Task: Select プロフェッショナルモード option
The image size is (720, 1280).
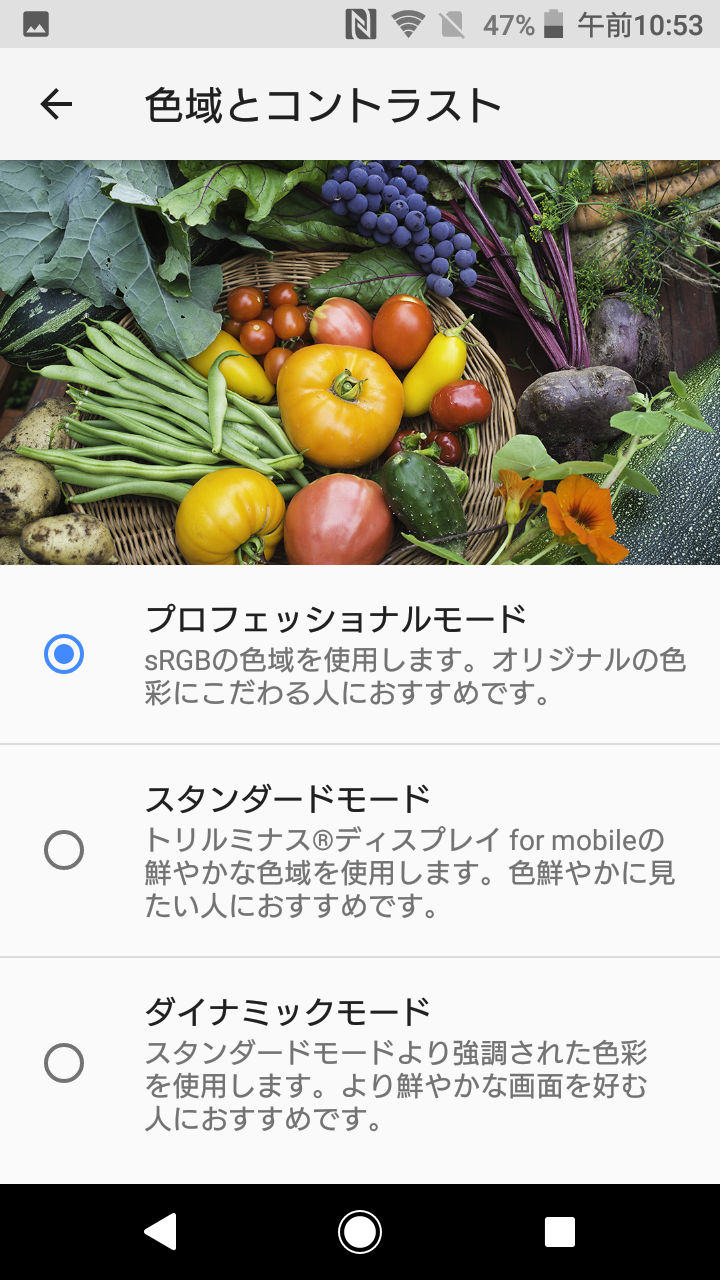Action: pos(64,655)
